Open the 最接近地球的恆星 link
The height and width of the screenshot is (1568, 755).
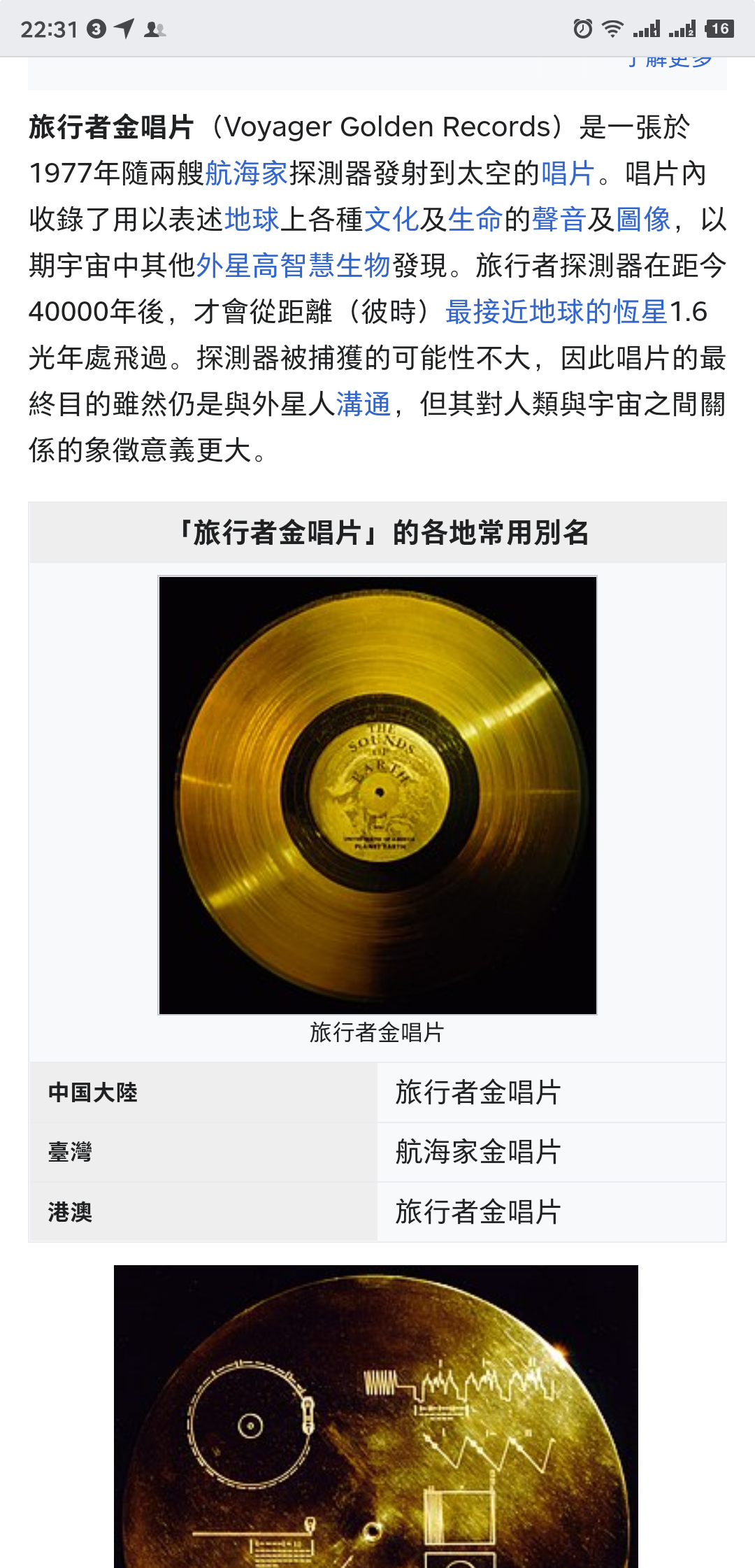pos(556,312)
